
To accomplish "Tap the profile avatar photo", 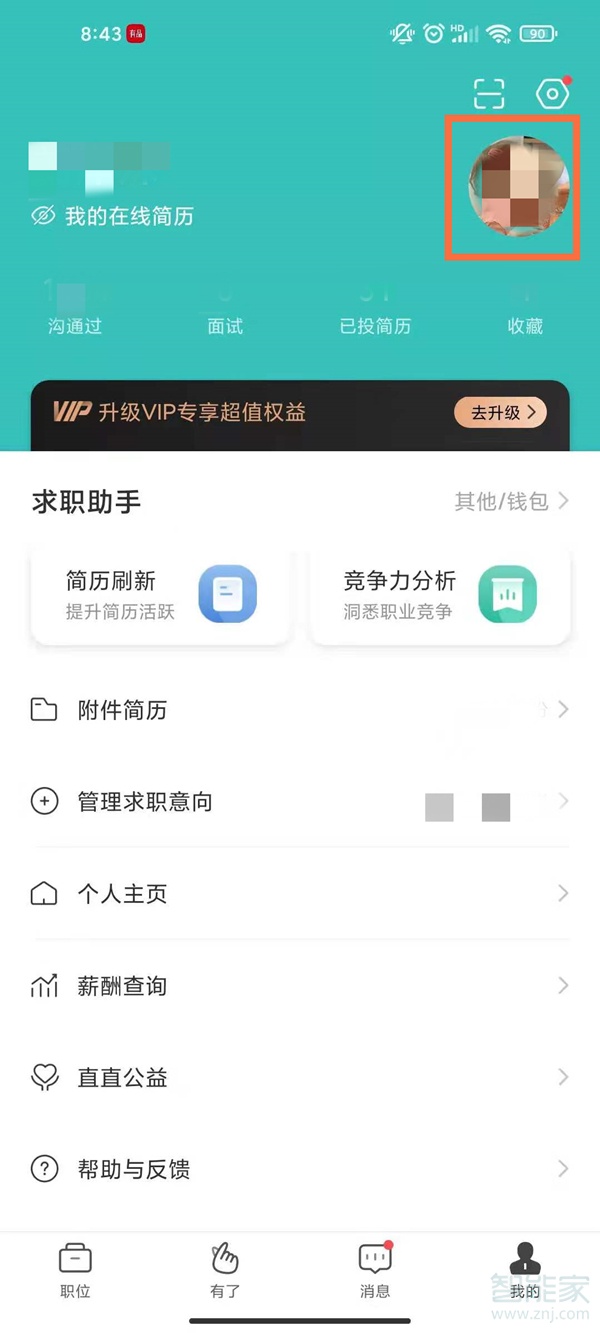I will click(x=519, y=187).
